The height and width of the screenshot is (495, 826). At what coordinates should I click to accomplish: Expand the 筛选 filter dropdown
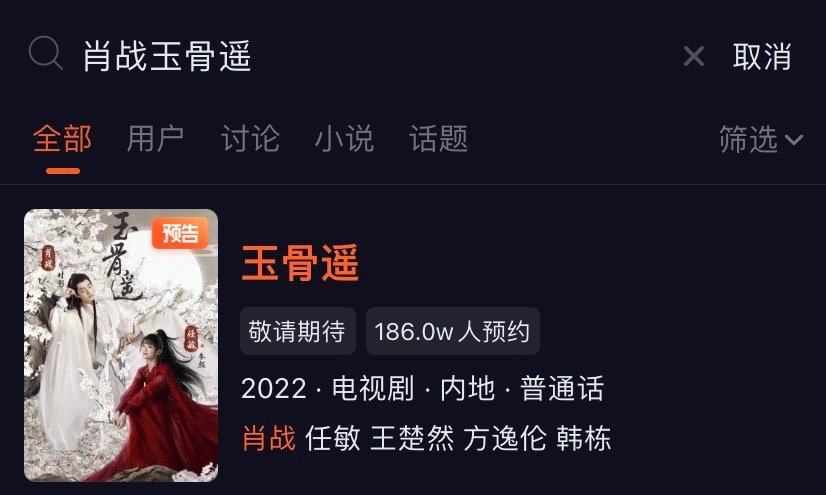pyautogui.click(x=760, y=140)
